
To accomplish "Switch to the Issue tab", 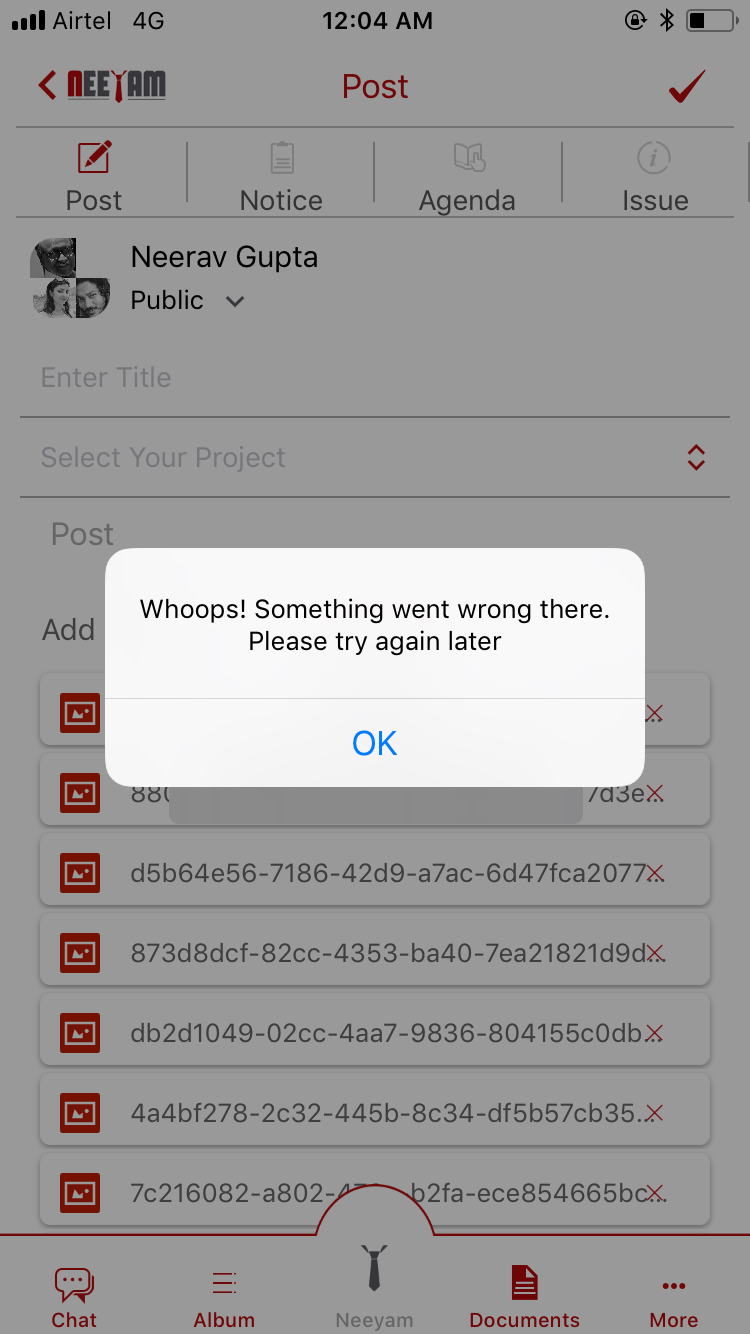I will (654, 177).
